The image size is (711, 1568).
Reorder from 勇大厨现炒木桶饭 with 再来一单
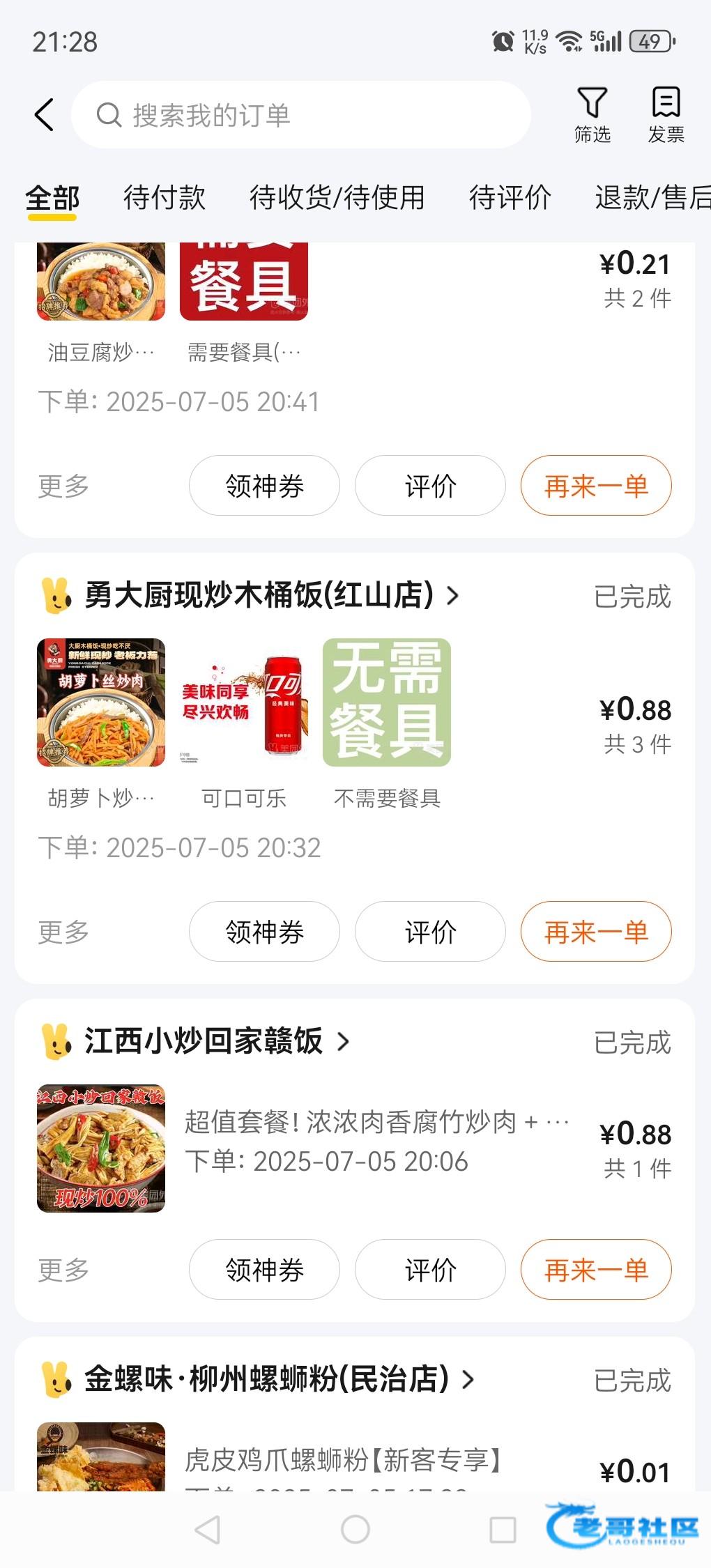(596, 932)
